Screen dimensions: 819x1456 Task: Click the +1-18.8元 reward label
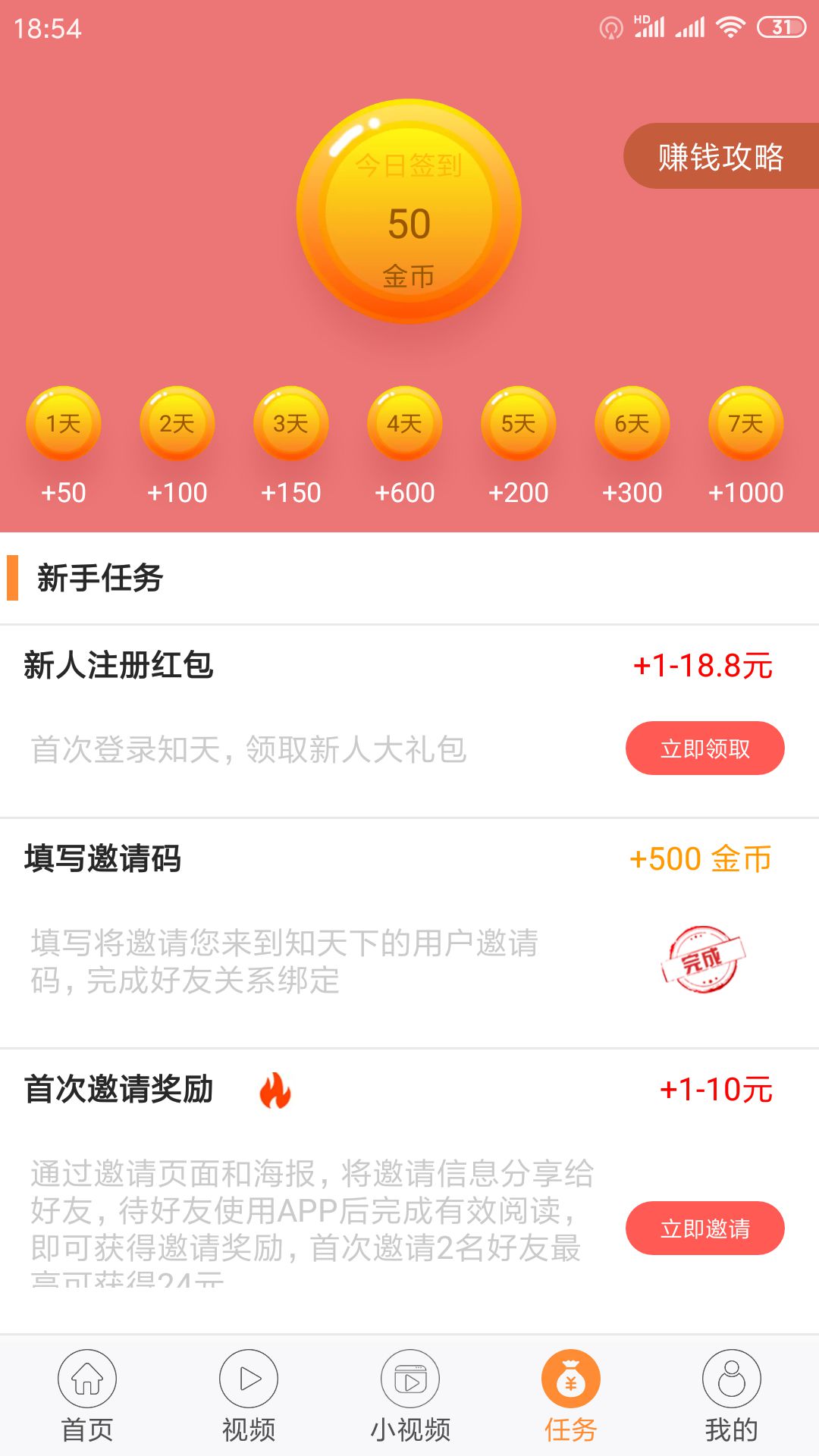[x=702, y=664]
